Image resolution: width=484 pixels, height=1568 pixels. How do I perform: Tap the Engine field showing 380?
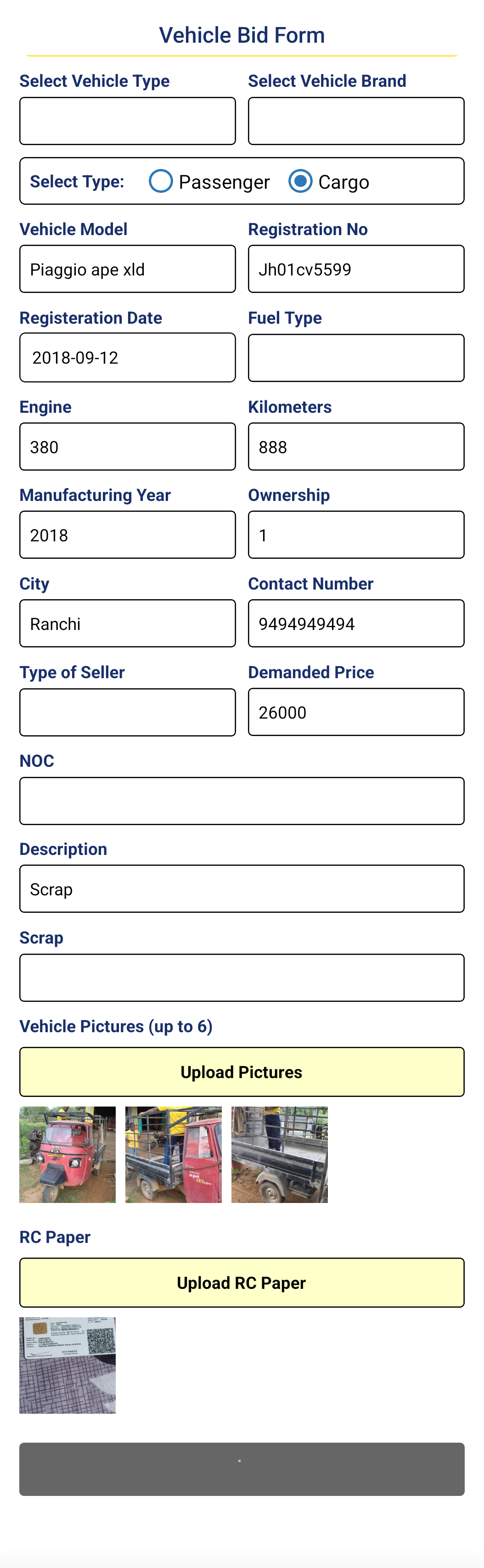pyautogui.click(x=127, y=447)
